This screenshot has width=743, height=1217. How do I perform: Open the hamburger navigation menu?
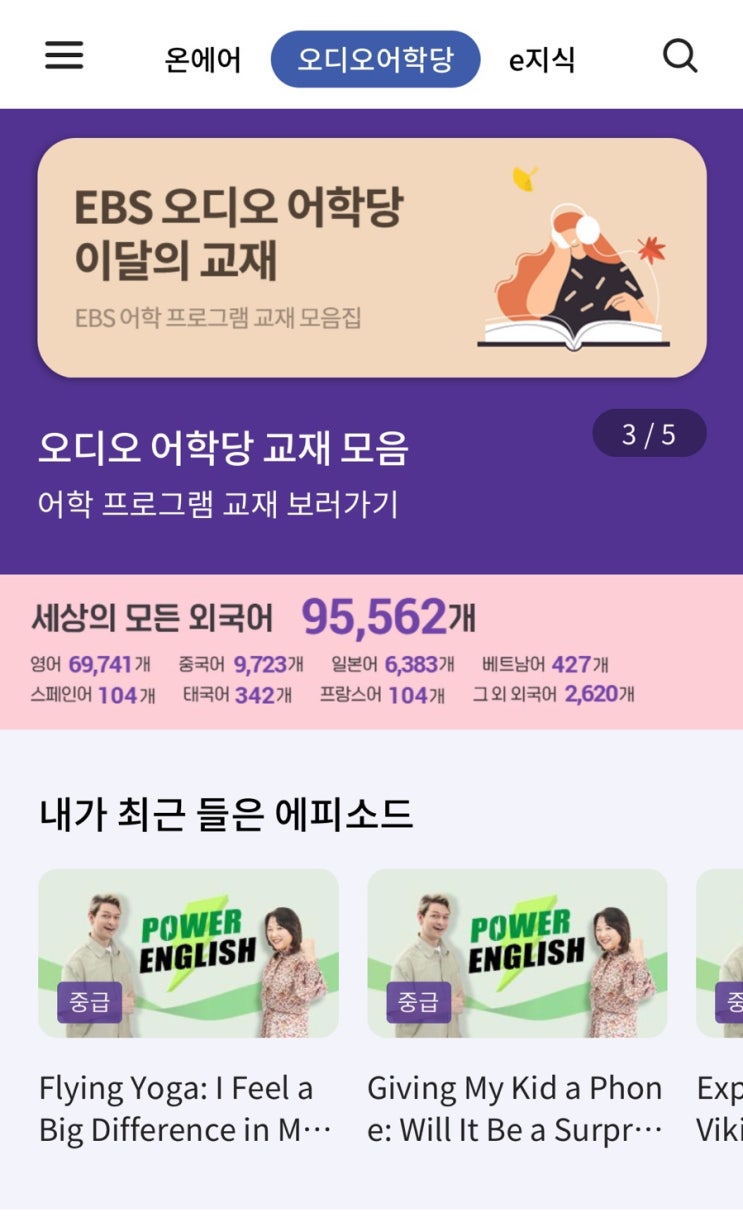coord(64,57)
